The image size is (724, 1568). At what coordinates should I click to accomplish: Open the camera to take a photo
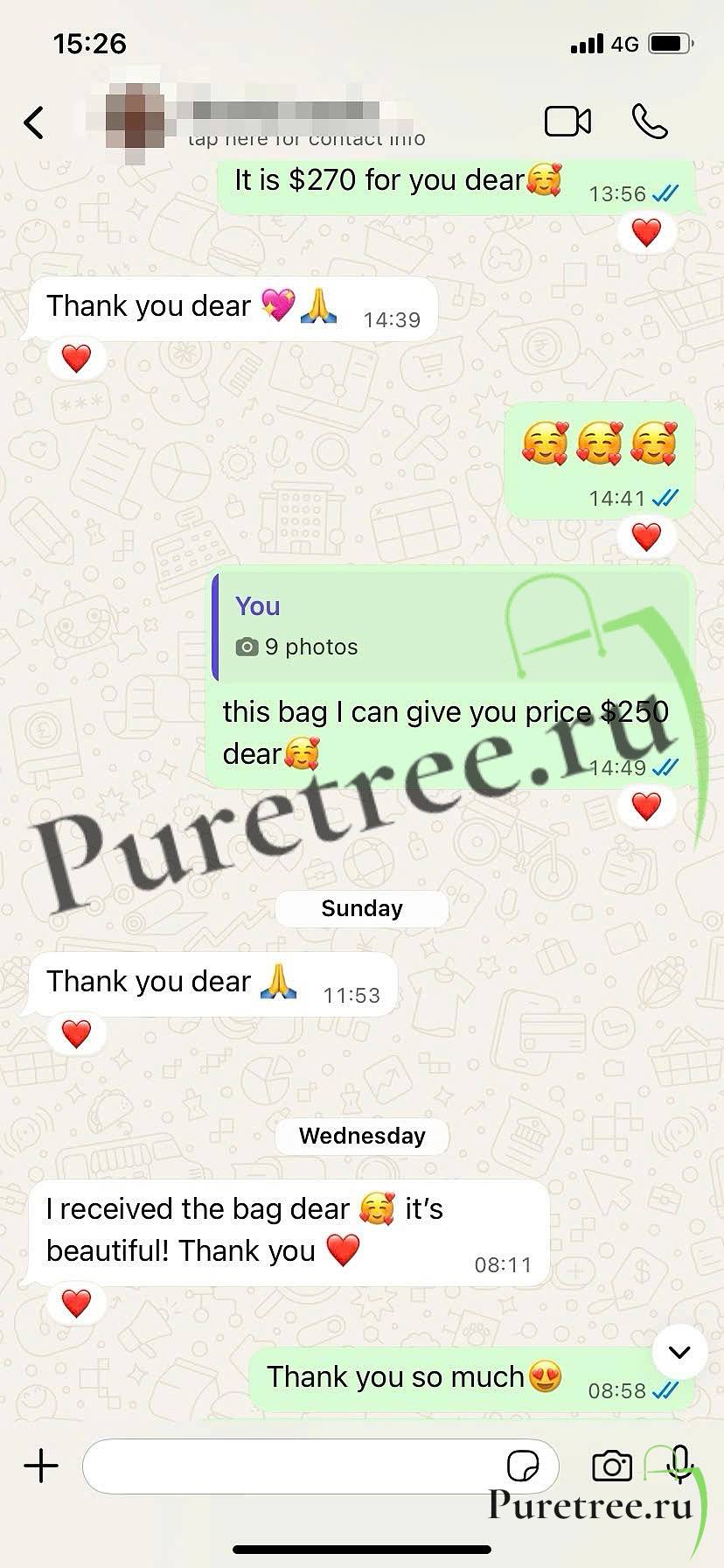point(612,1466)
